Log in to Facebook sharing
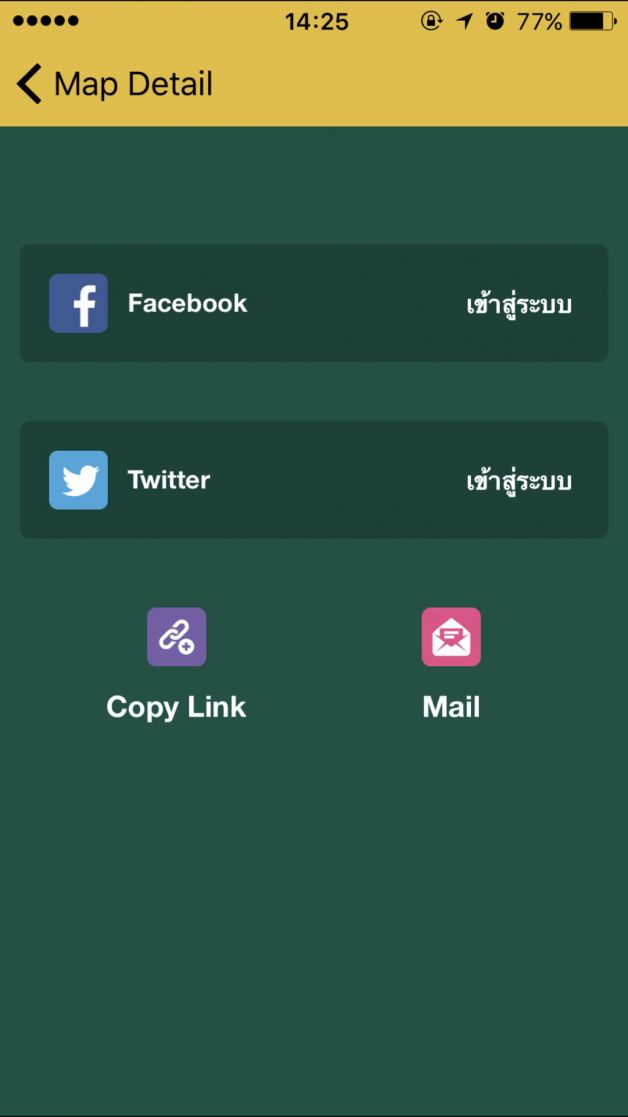 point(518,304)
